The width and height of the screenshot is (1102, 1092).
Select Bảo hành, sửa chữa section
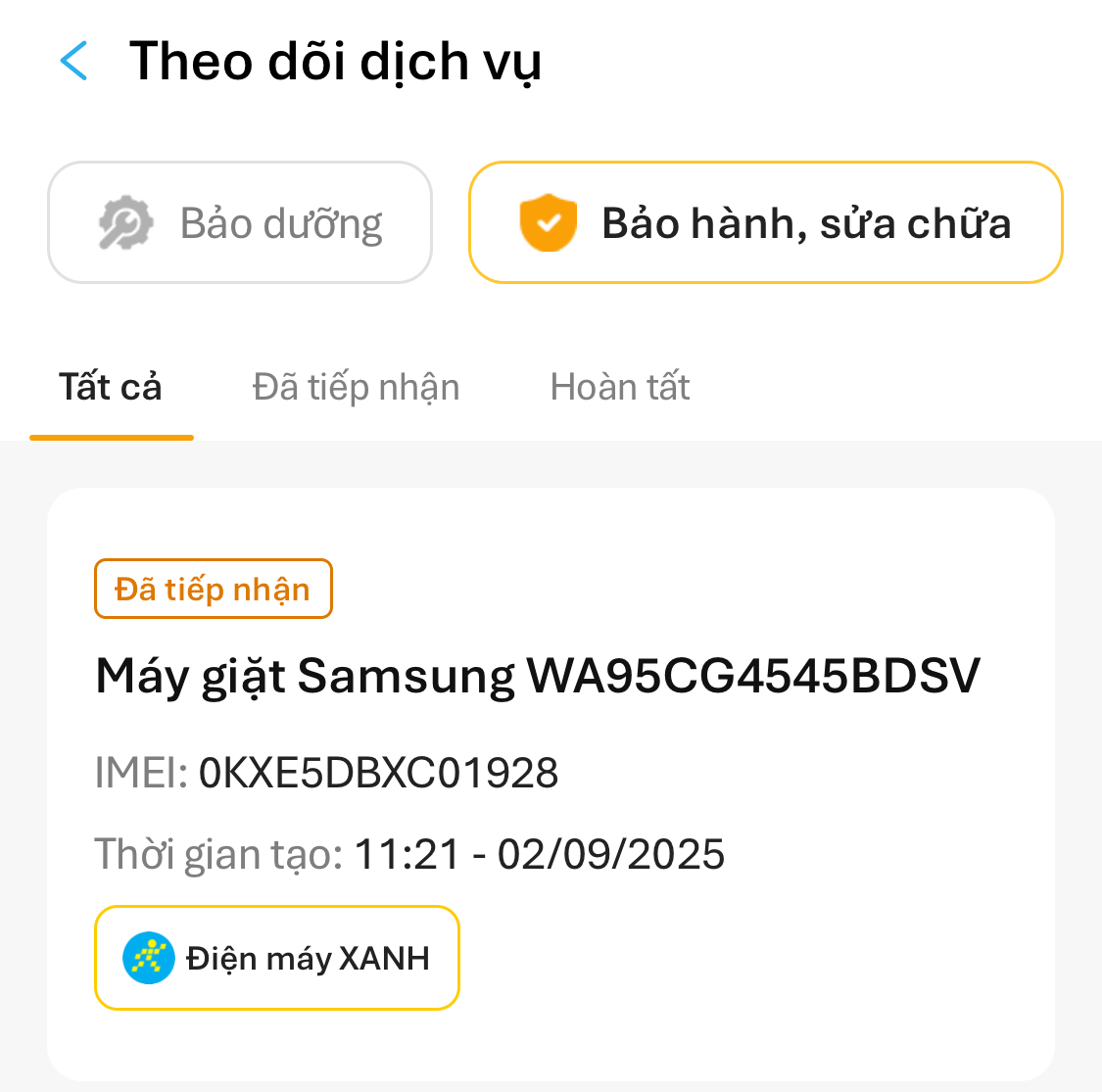(765, 223)
